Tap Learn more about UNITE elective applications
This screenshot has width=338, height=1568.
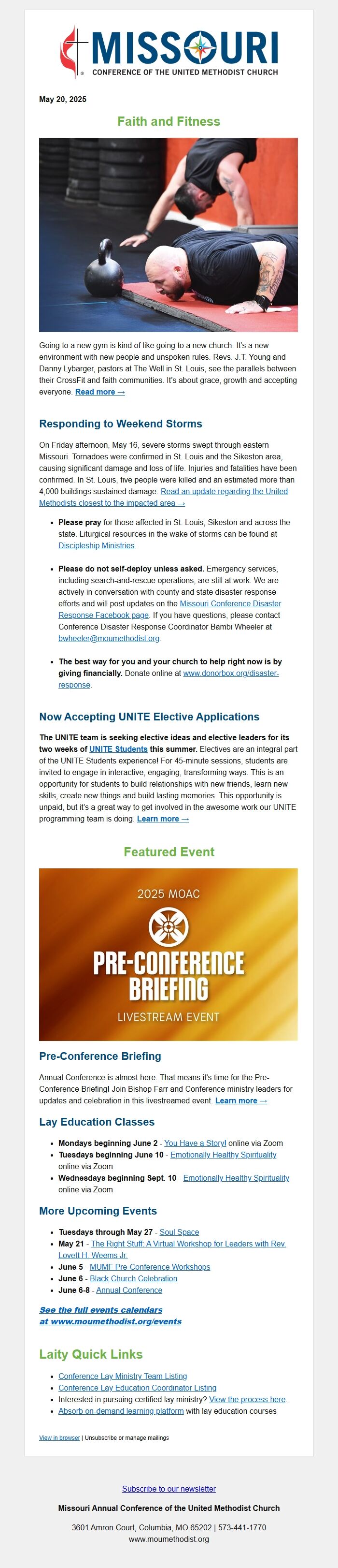click(162, 819)
